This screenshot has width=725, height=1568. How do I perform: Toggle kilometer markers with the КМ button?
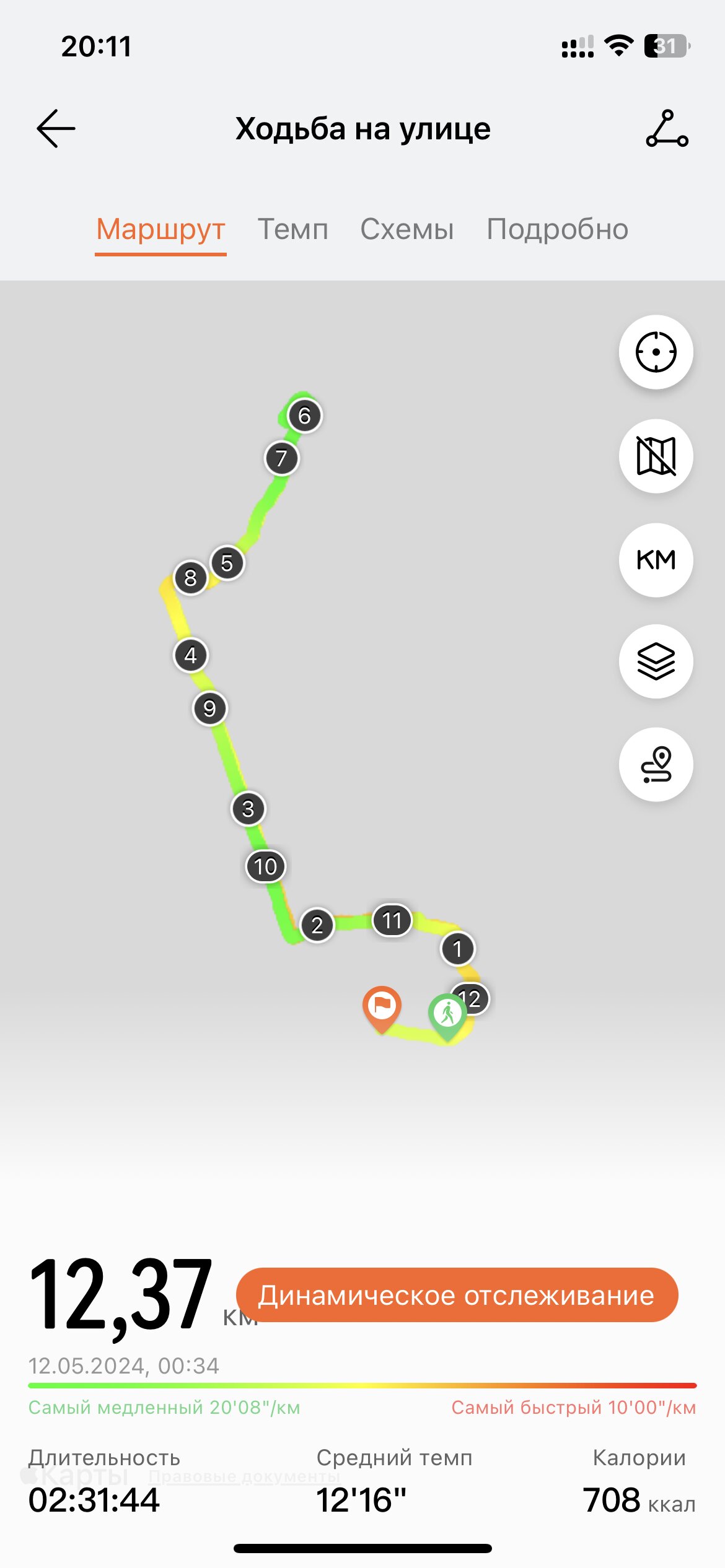[x=656, y=560]
